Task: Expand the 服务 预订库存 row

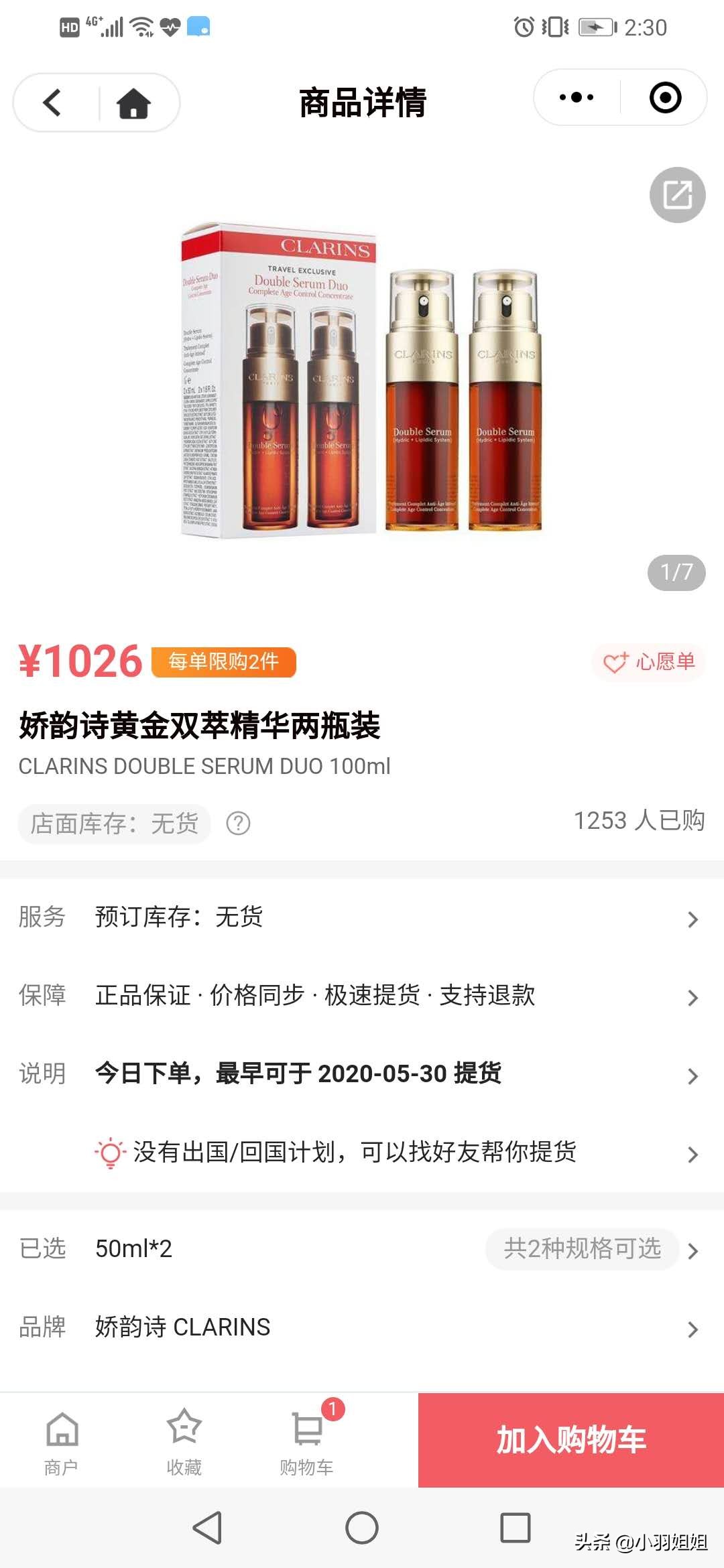Action: click(x=362, y=919)
